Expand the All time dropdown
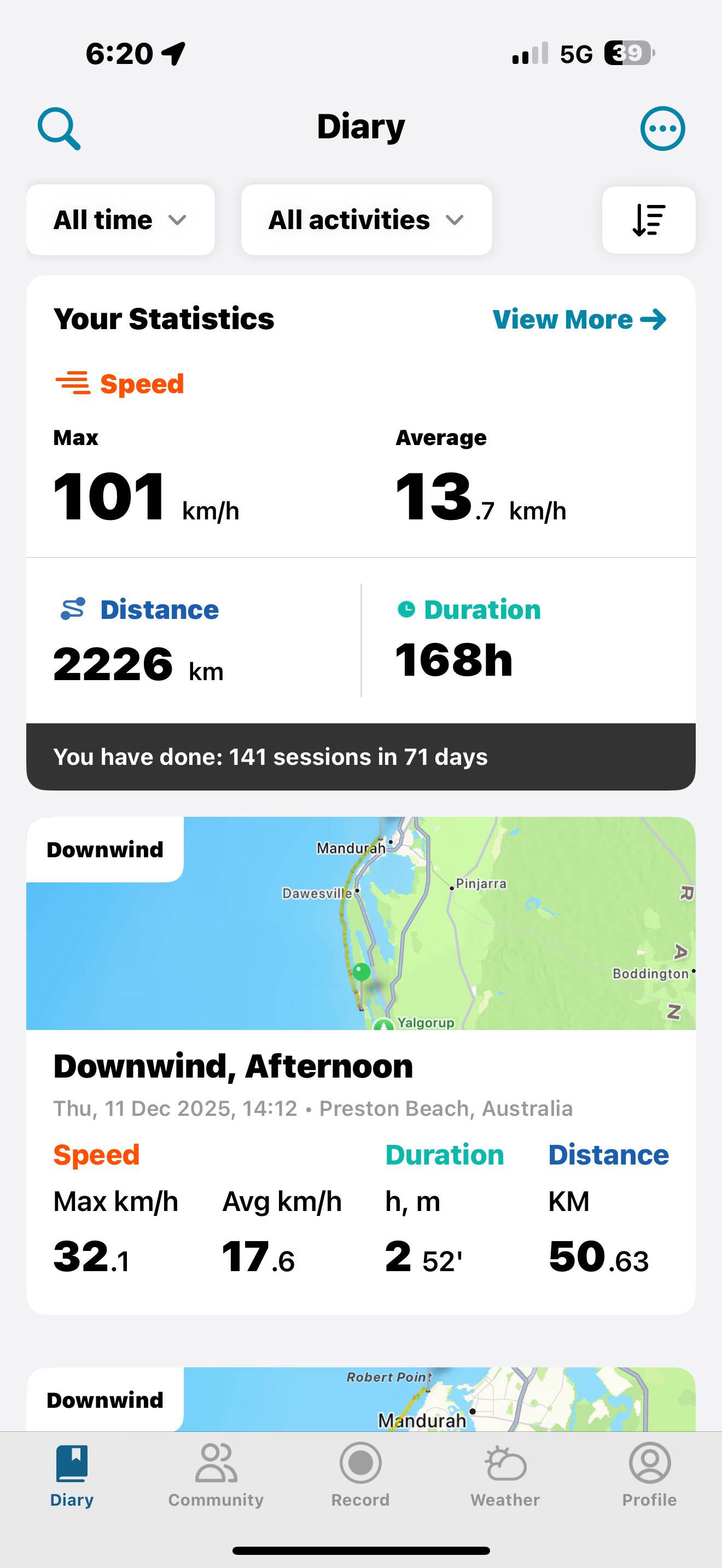Image resolution: width=722 pixels, height=1568 pixels. tap(120, 220)
